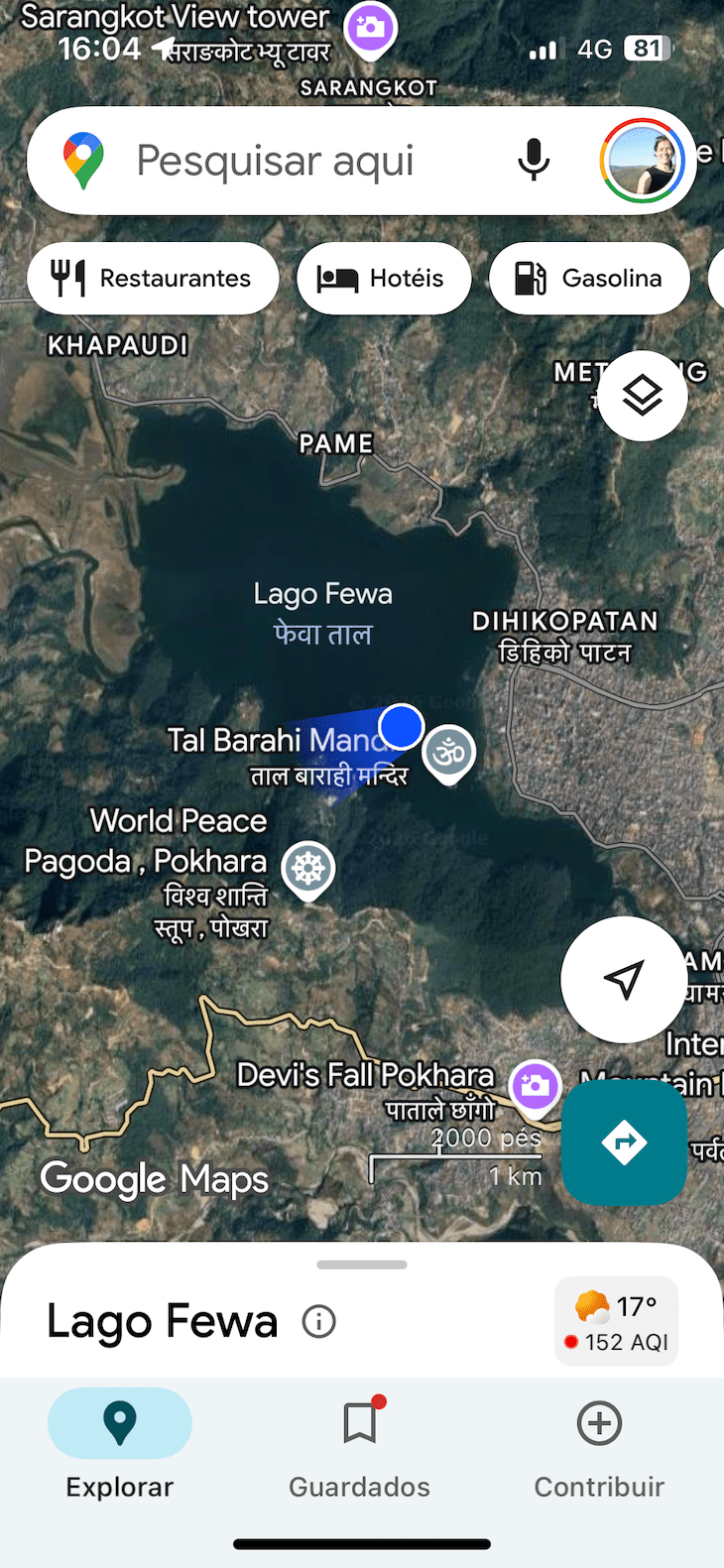The height and width of the screenshot is (1568, 724).
Task: Select the Restaurantes chip
Action: pyautogui.click(x=152, y=279)
